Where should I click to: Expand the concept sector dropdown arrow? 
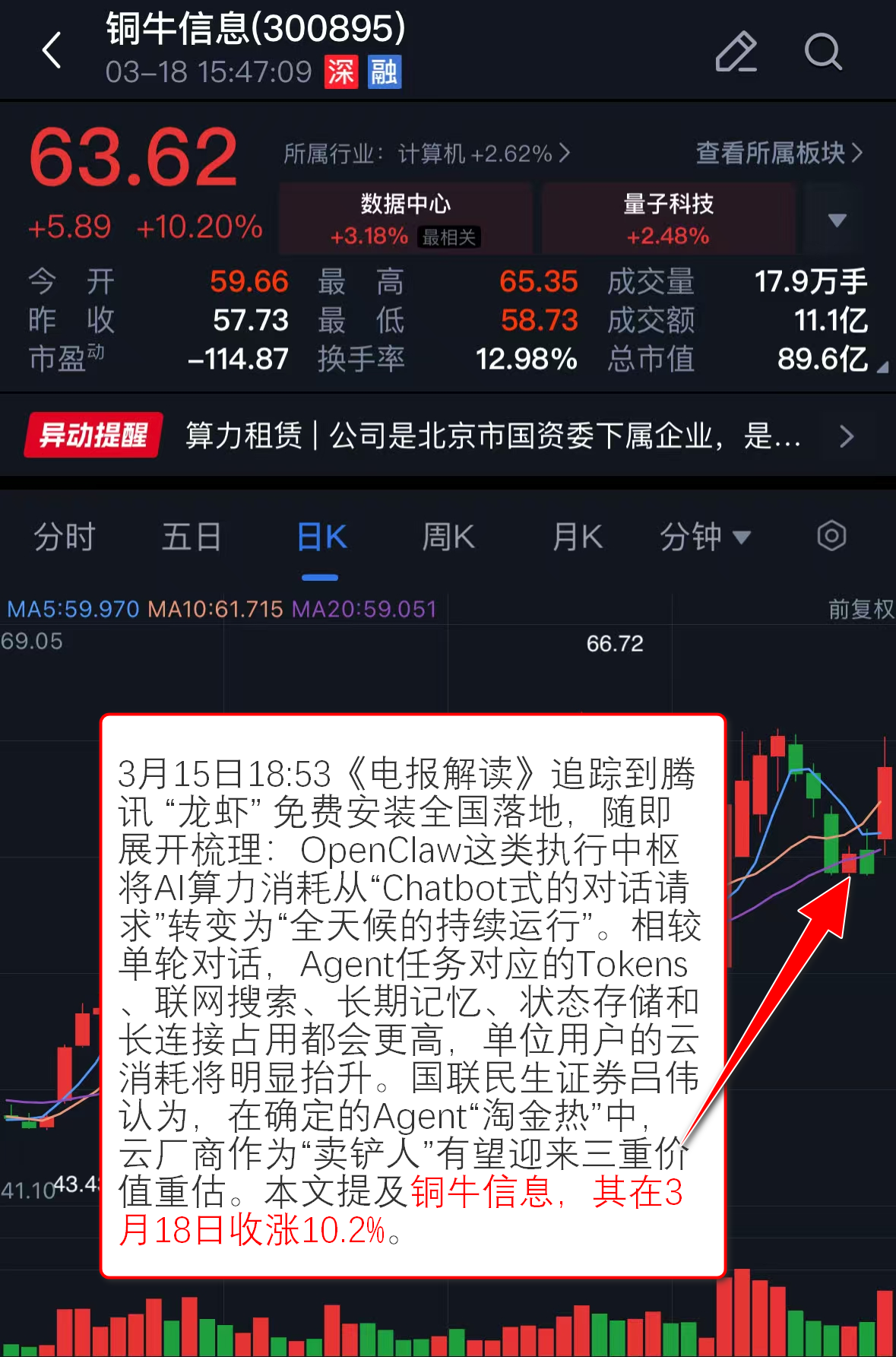click(x=837, y=220)
